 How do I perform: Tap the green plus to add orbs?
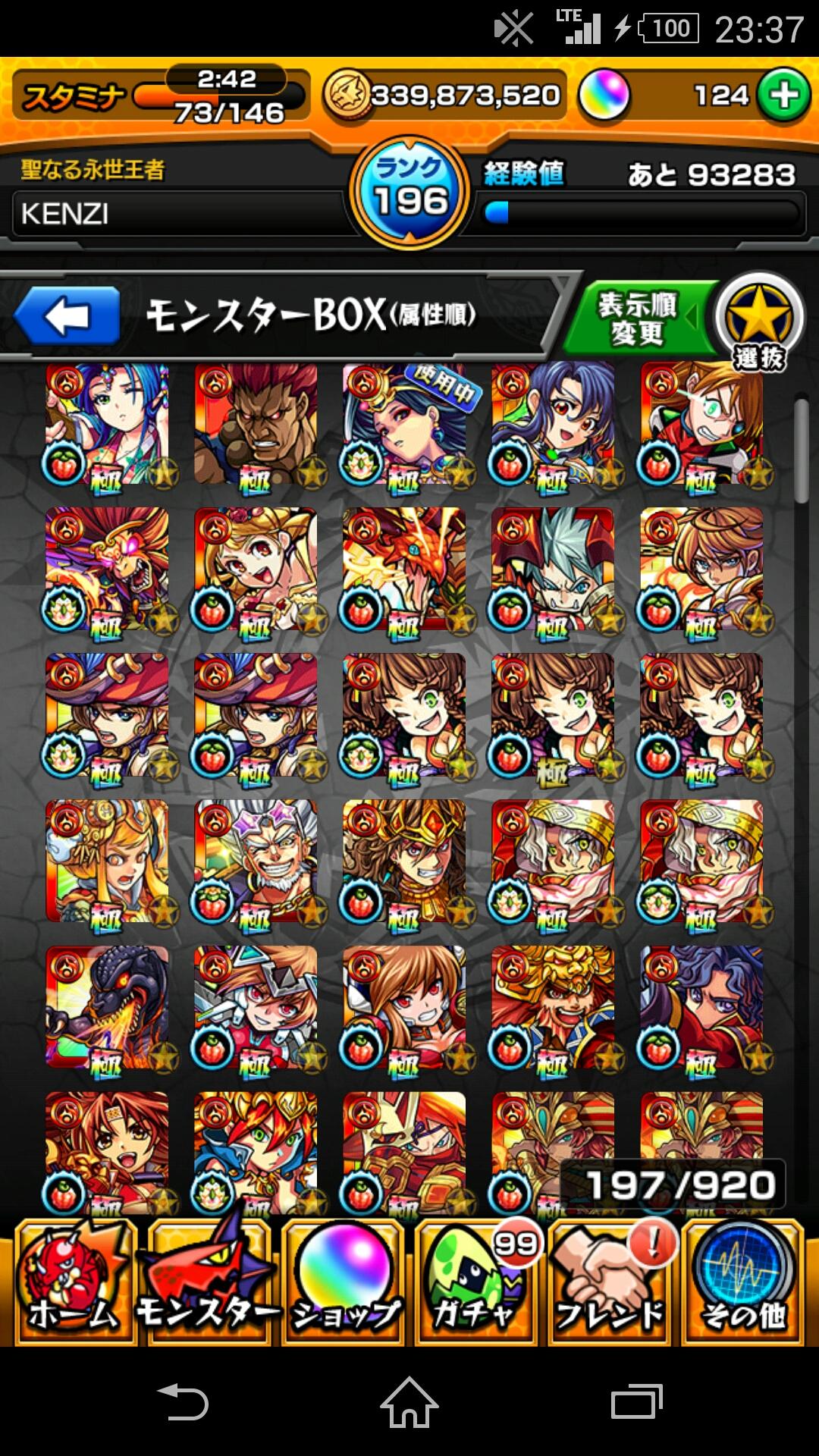tap(783, 96)
